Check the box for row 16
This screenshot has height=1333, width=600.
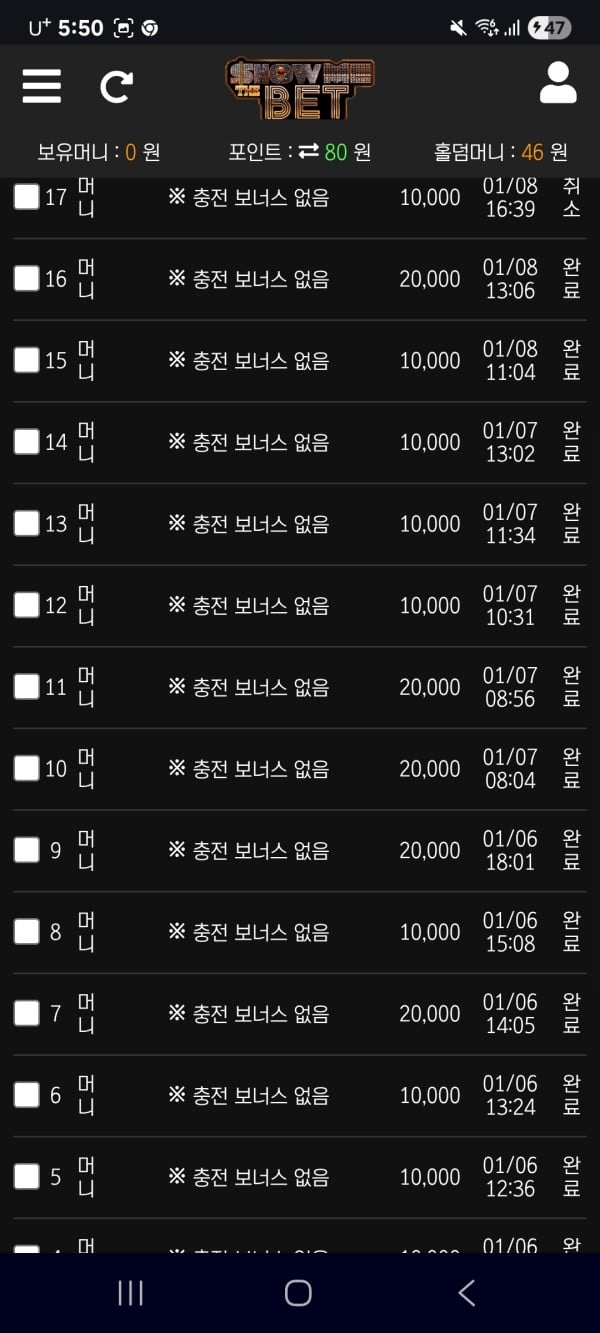click(x=26, y=278)
